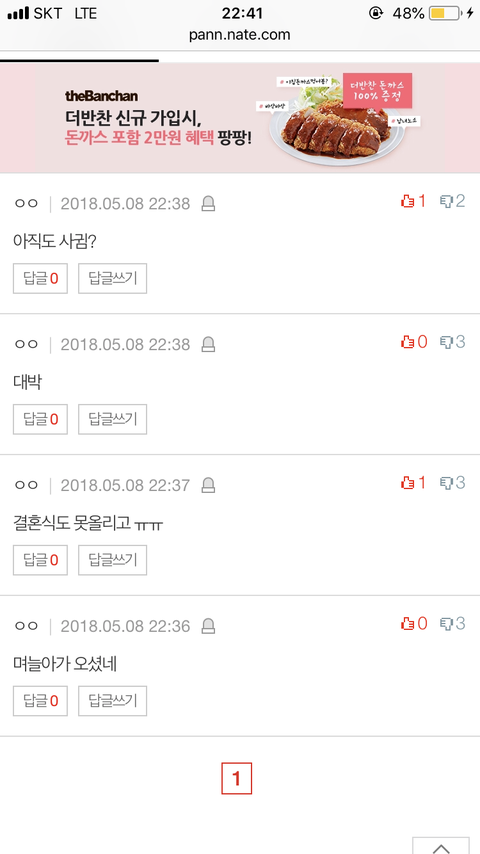Downvote the comment '아직도 사귐?'
The image size is (480, 854).
[x=452, y=202]
